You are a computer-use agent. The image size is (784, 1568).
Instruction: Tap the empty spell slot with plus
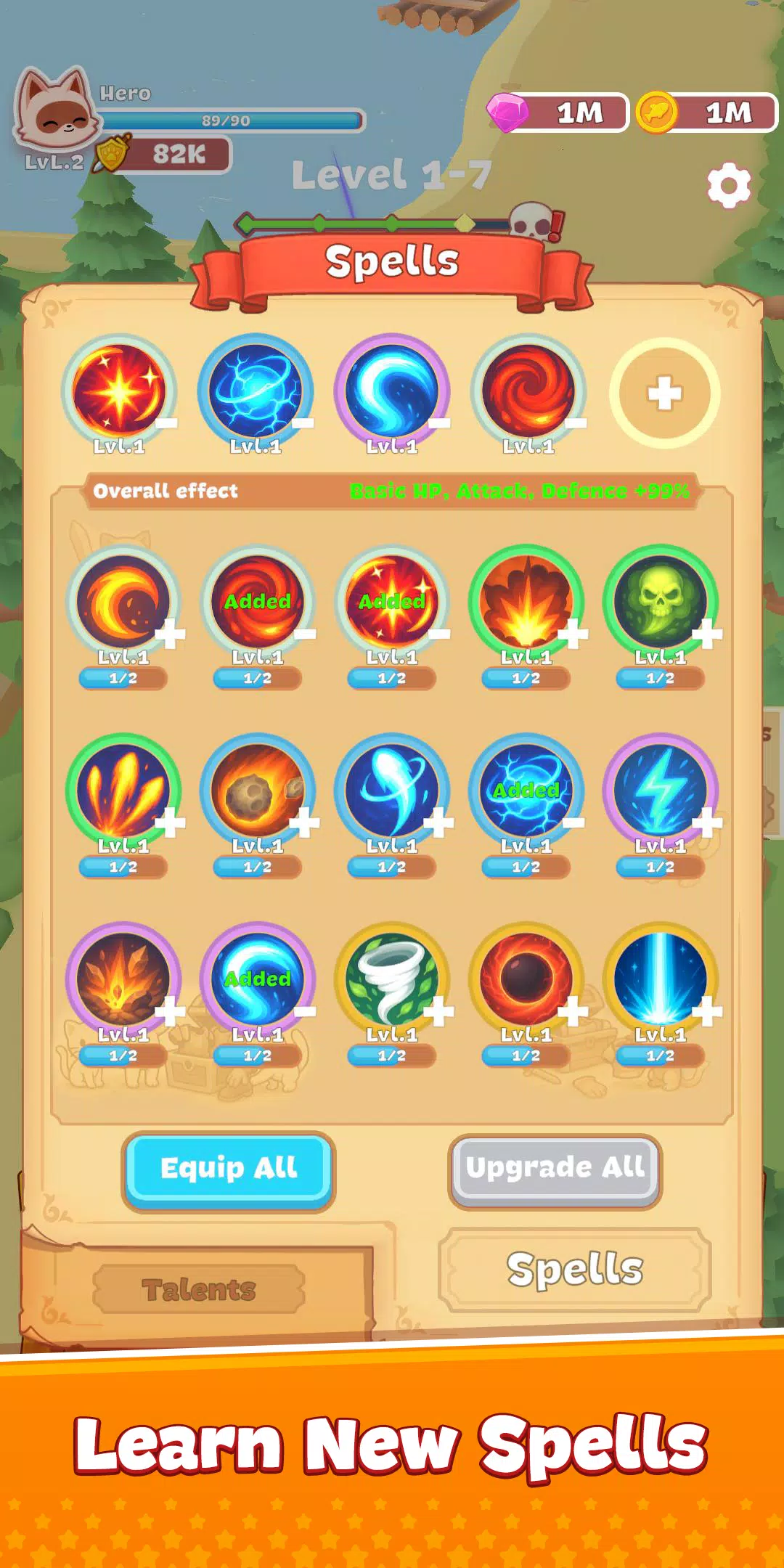664,393
